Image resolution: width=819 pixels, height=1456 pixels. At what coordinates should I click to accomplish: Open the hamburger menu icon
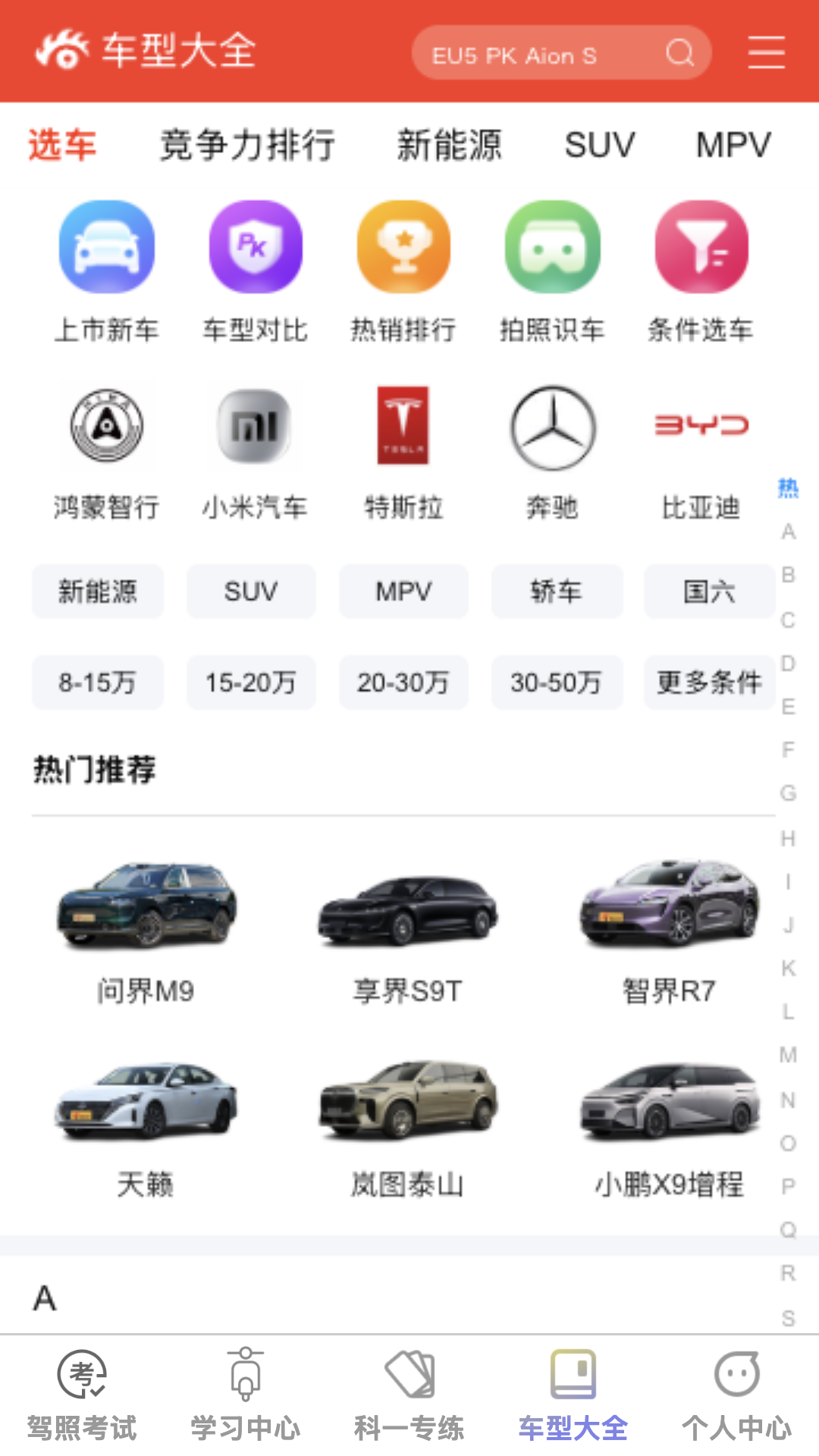(x=766, y=52)
